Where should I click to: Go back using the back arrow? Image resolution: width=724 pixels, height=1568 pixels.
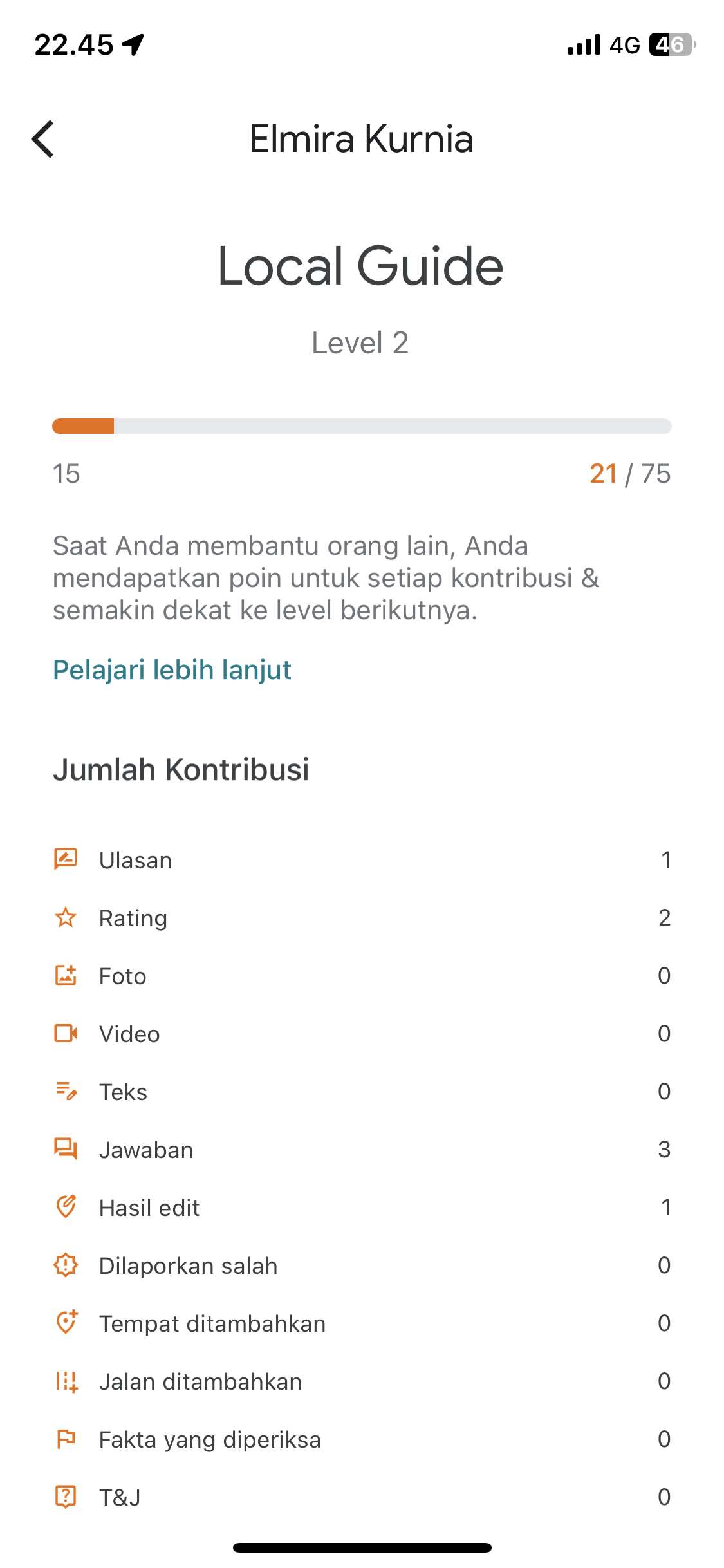[43, 139]
